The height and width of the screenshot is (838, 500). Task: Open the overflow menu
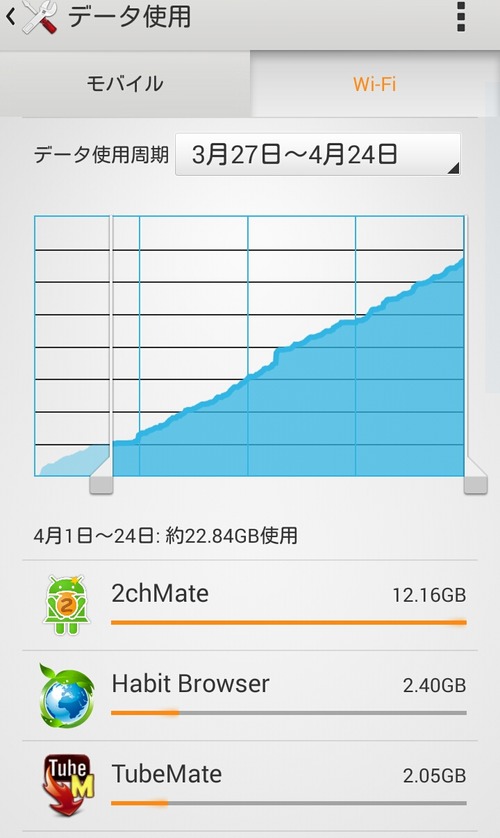click(461, 18)
